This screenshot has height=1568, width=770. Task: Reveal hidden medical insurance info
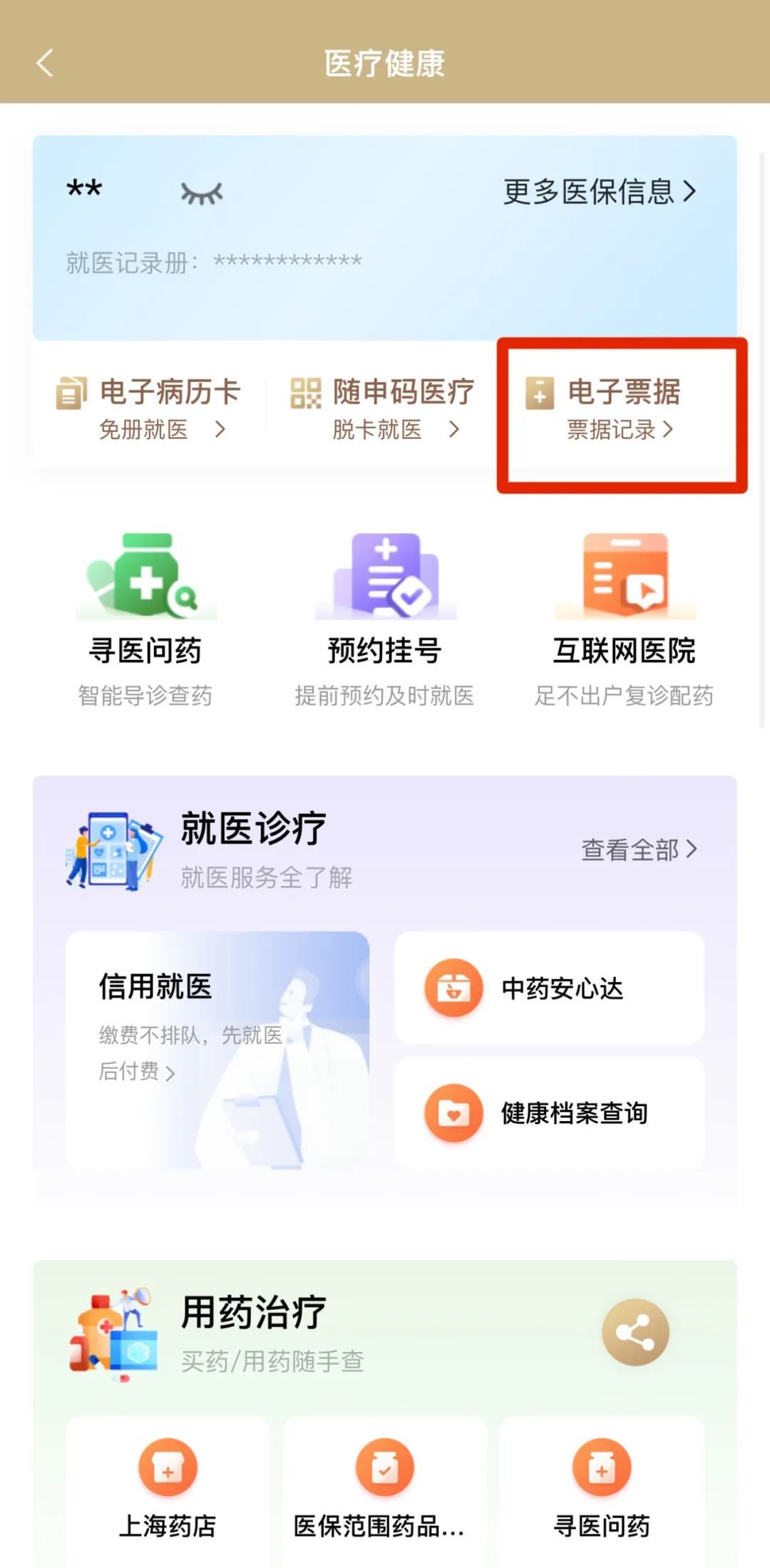201,192
